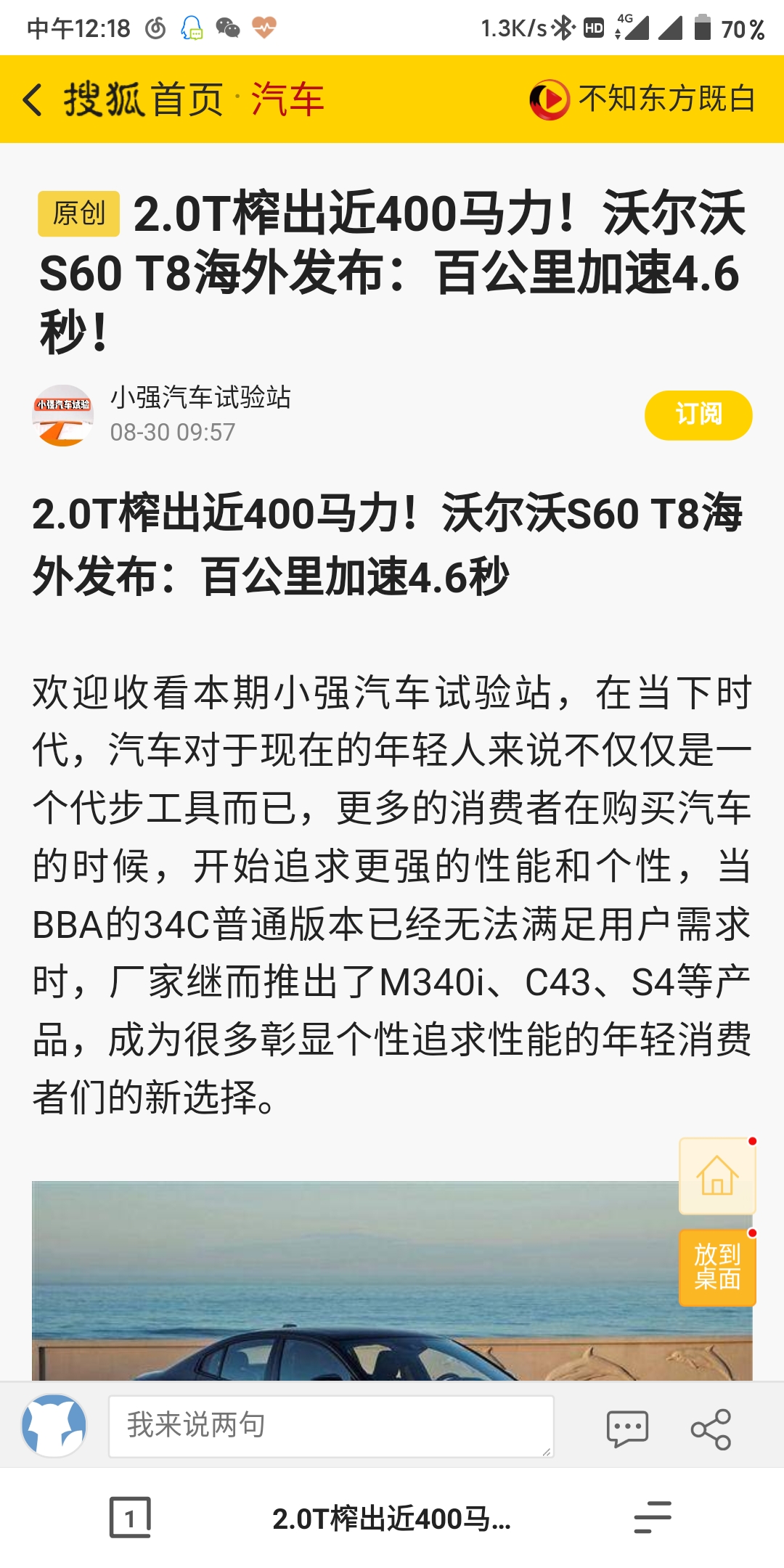
Task: Open the browser menu icon
Action: pos(653,1517)
